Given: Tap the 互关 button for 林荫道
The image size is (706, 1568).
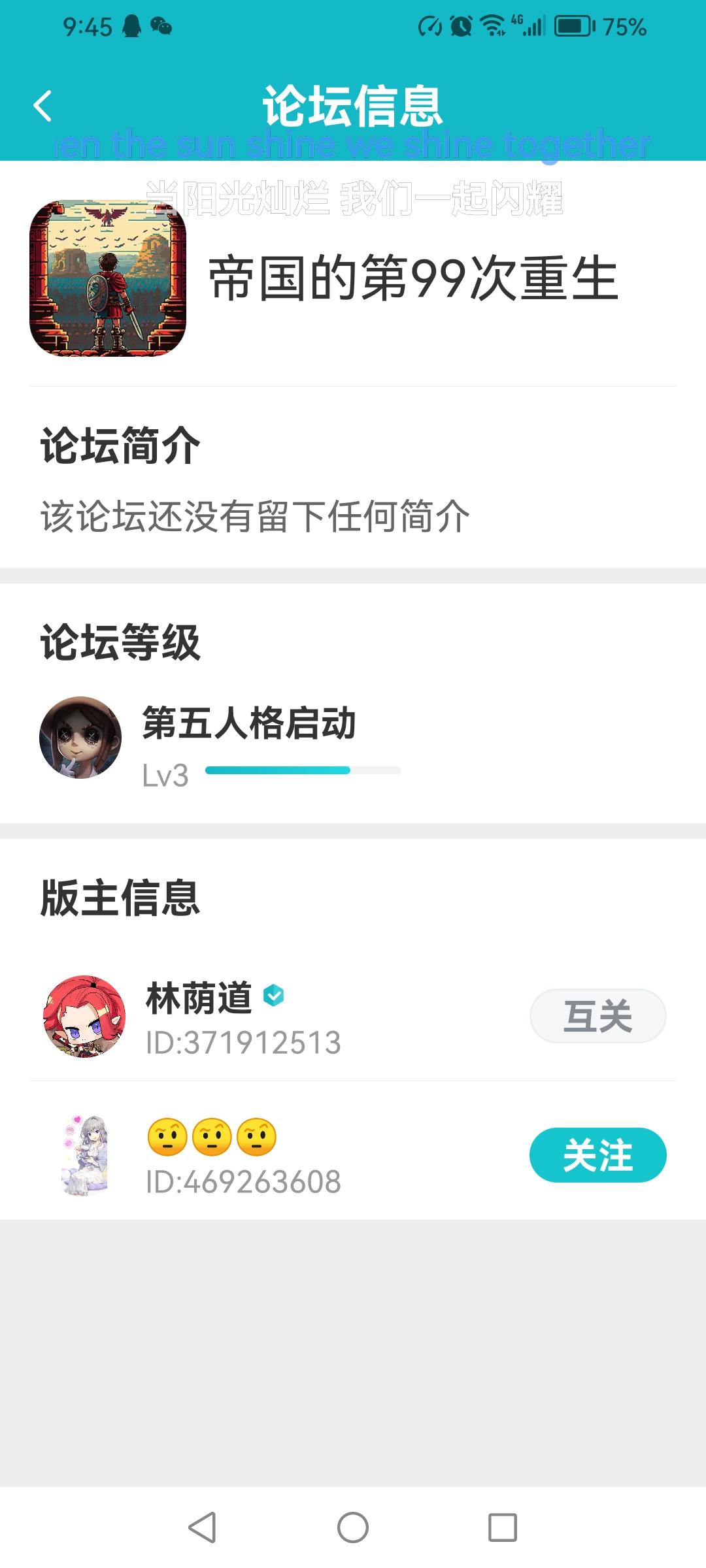Looking at the screenshot, I should [597, 1016].
